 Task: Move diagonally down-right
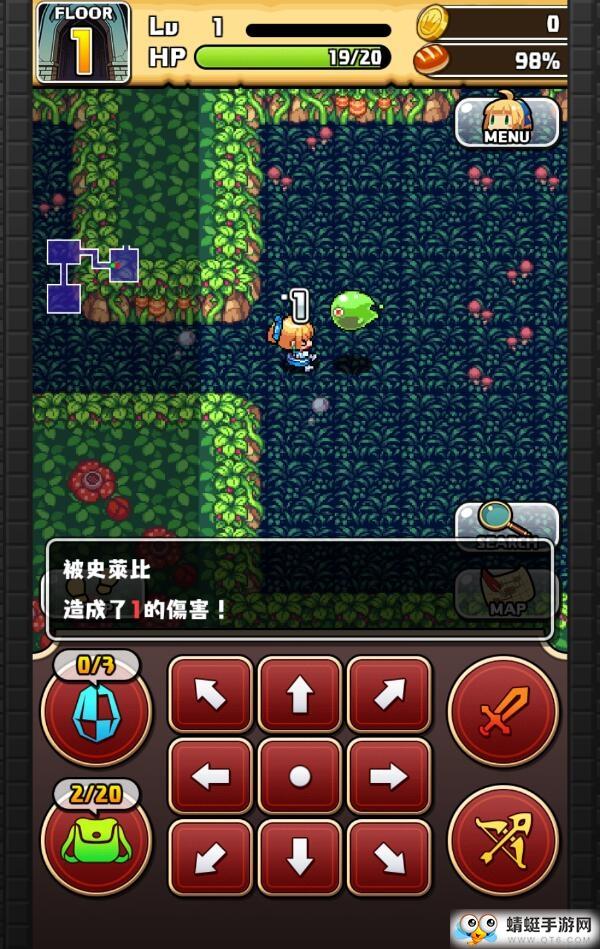(x=389, y=857)
